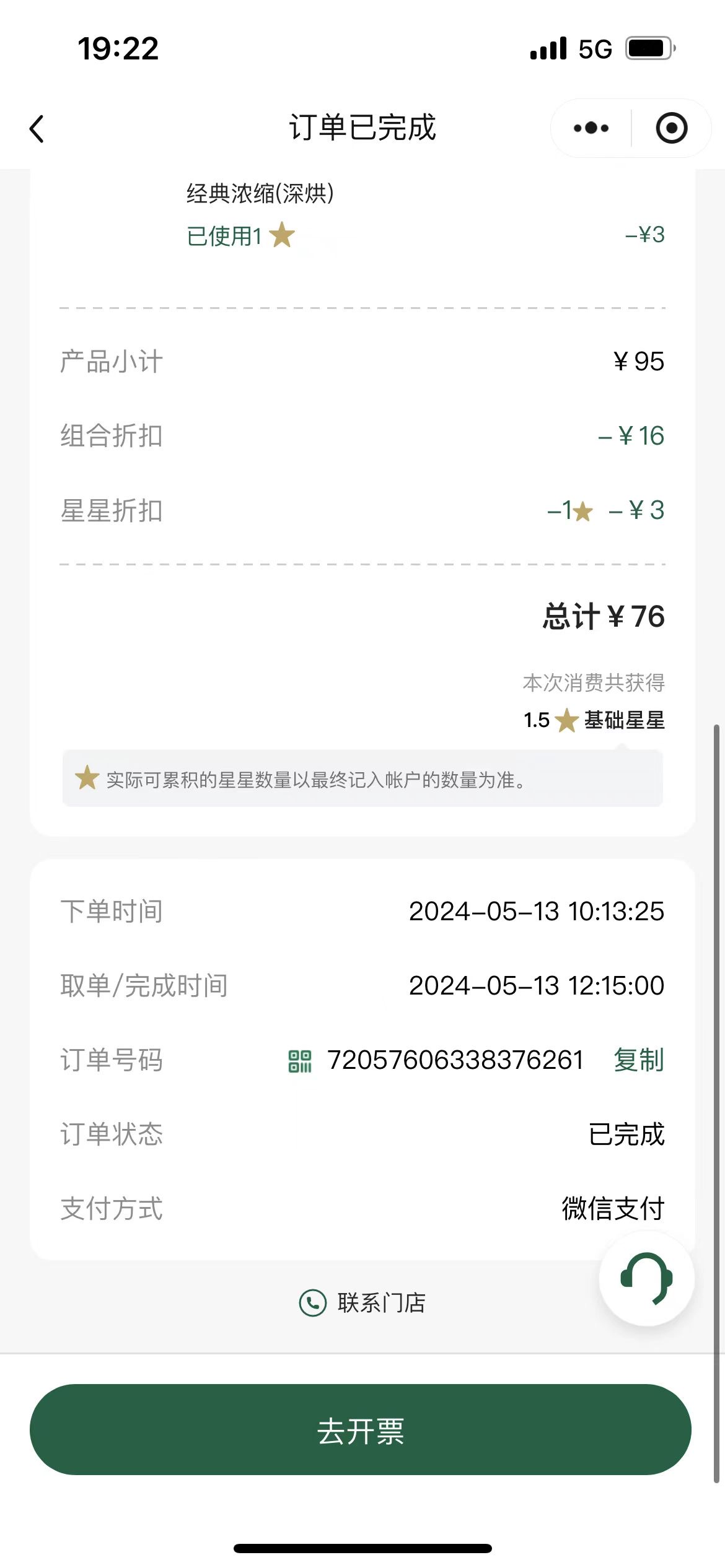Open customer service headset button

[x=646, y=1279]
